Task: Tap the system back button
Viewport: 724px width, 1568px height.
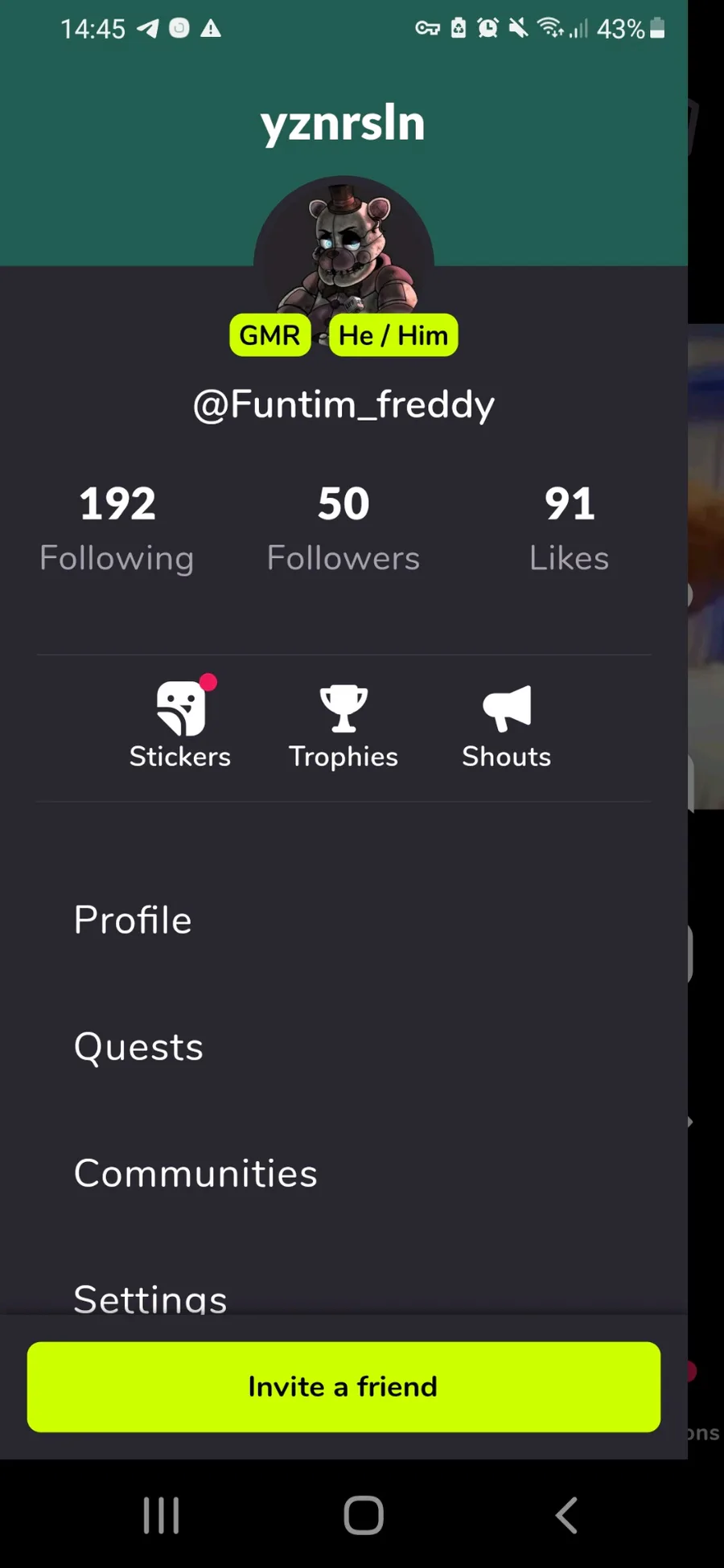Action: [566, 1516]
